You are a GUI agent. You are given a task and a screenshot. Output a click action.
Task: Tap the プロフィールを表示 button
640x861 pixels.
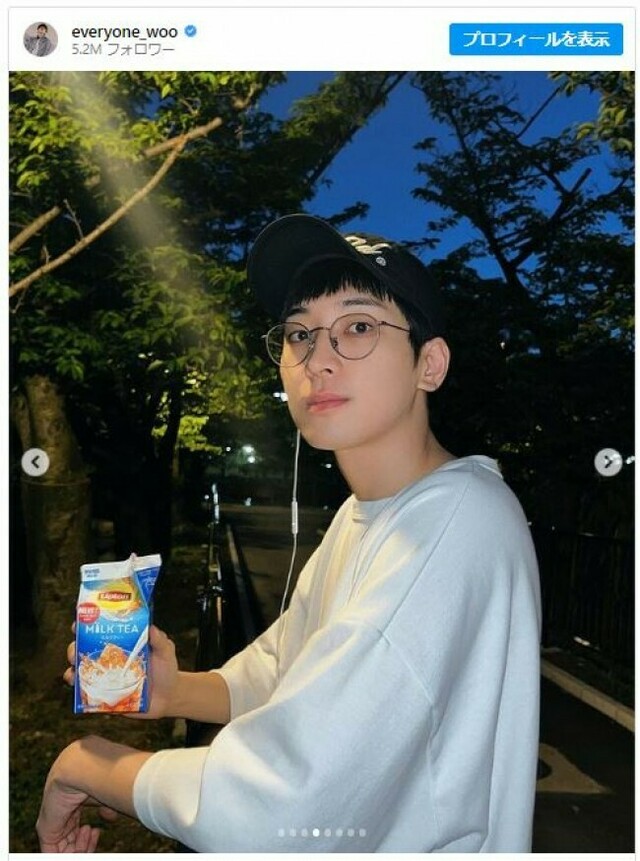point(536,39)
